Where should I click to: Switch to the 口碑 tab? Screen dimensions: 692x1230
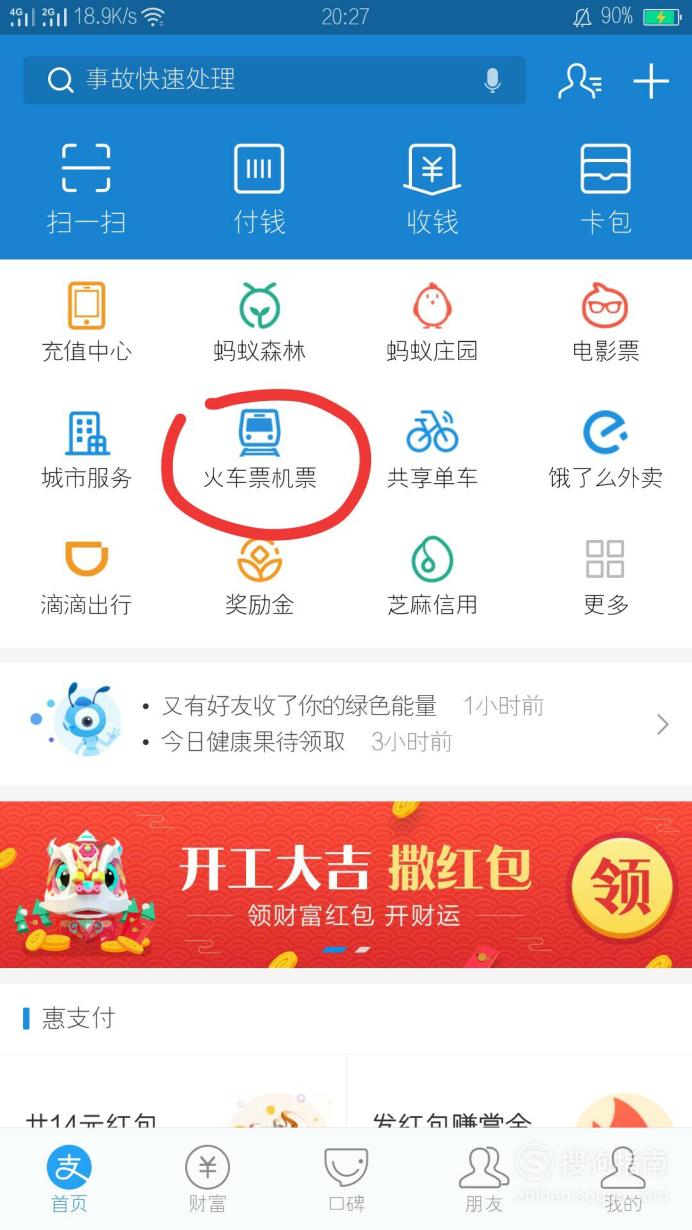(346, 1180)
